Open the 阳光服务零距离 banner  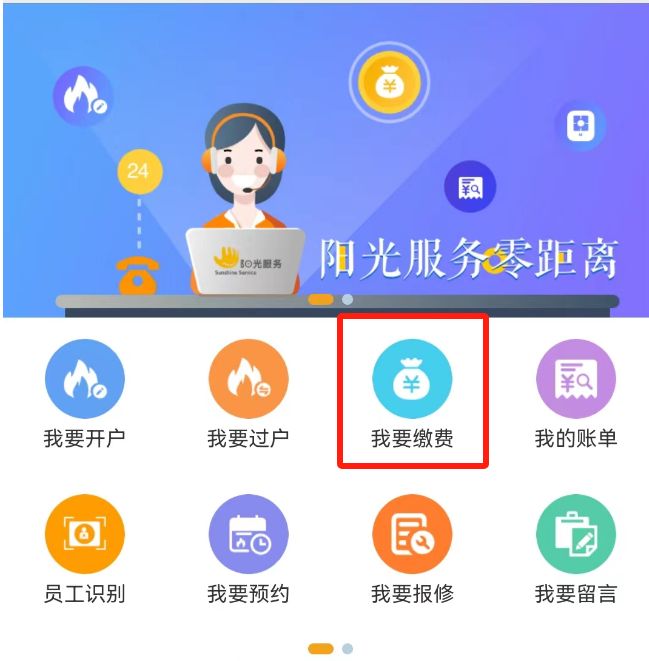point(324,160)
